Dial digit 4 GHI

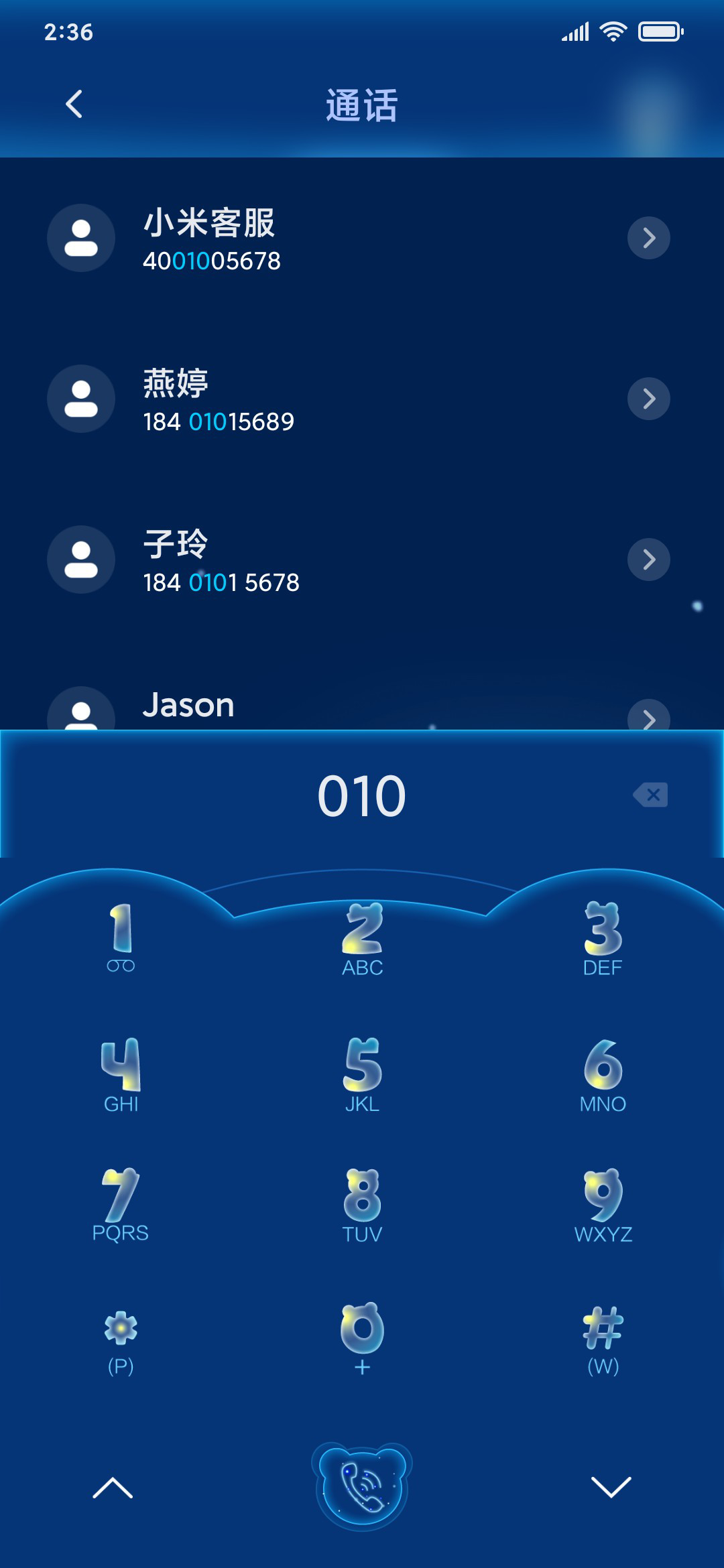(x=121, y=1073)
